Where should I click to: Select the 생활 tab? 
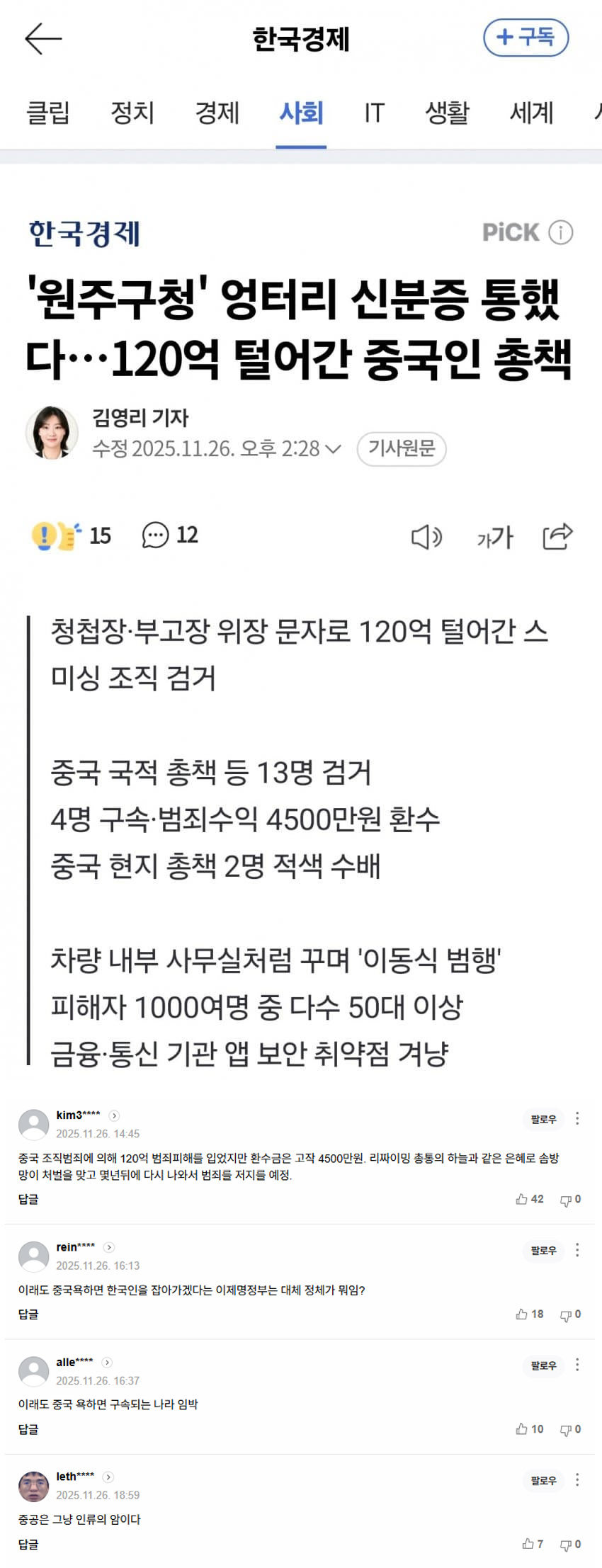447,113
